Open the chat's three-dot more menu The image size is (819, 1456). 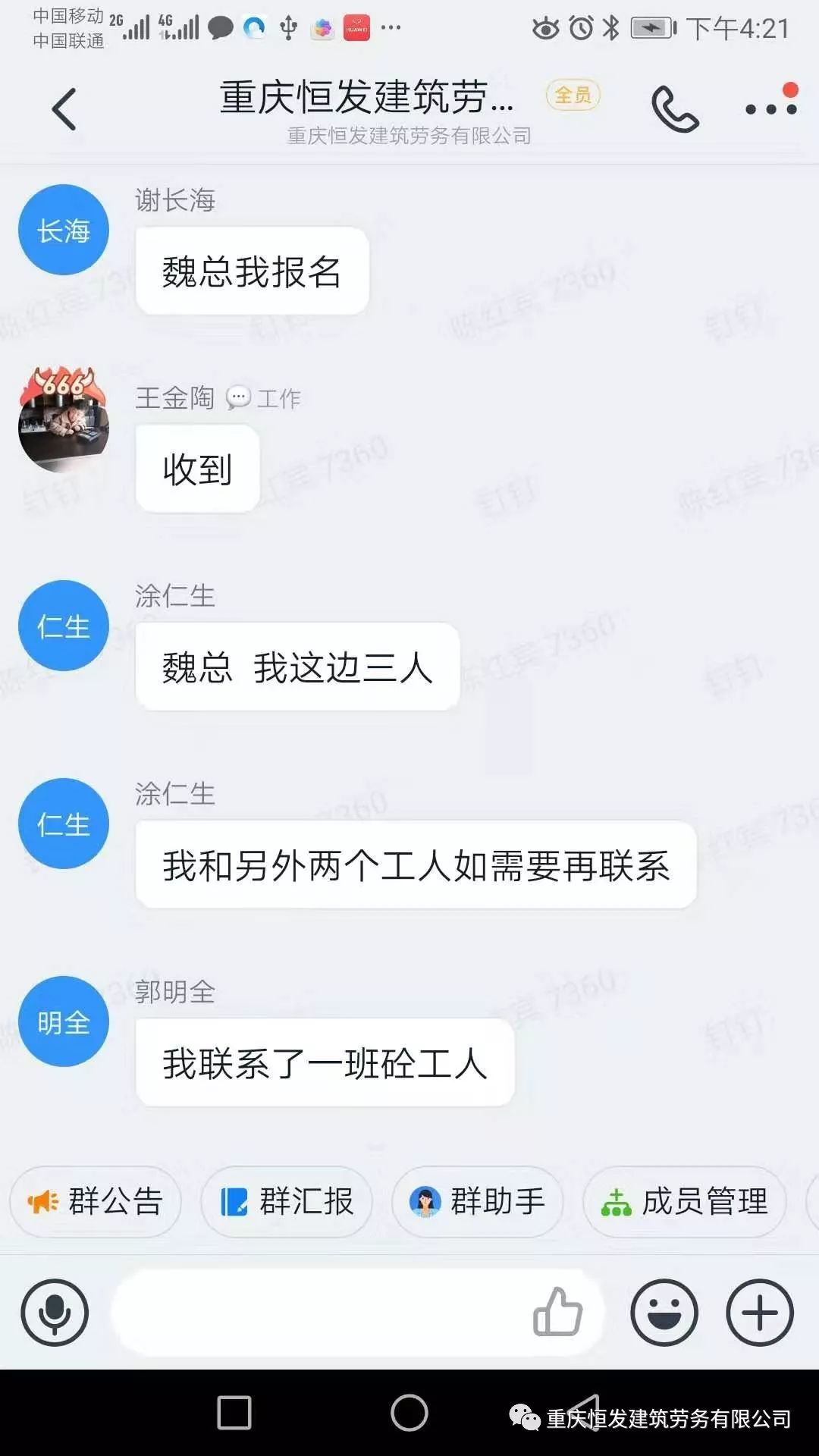[x=770, y=109]
